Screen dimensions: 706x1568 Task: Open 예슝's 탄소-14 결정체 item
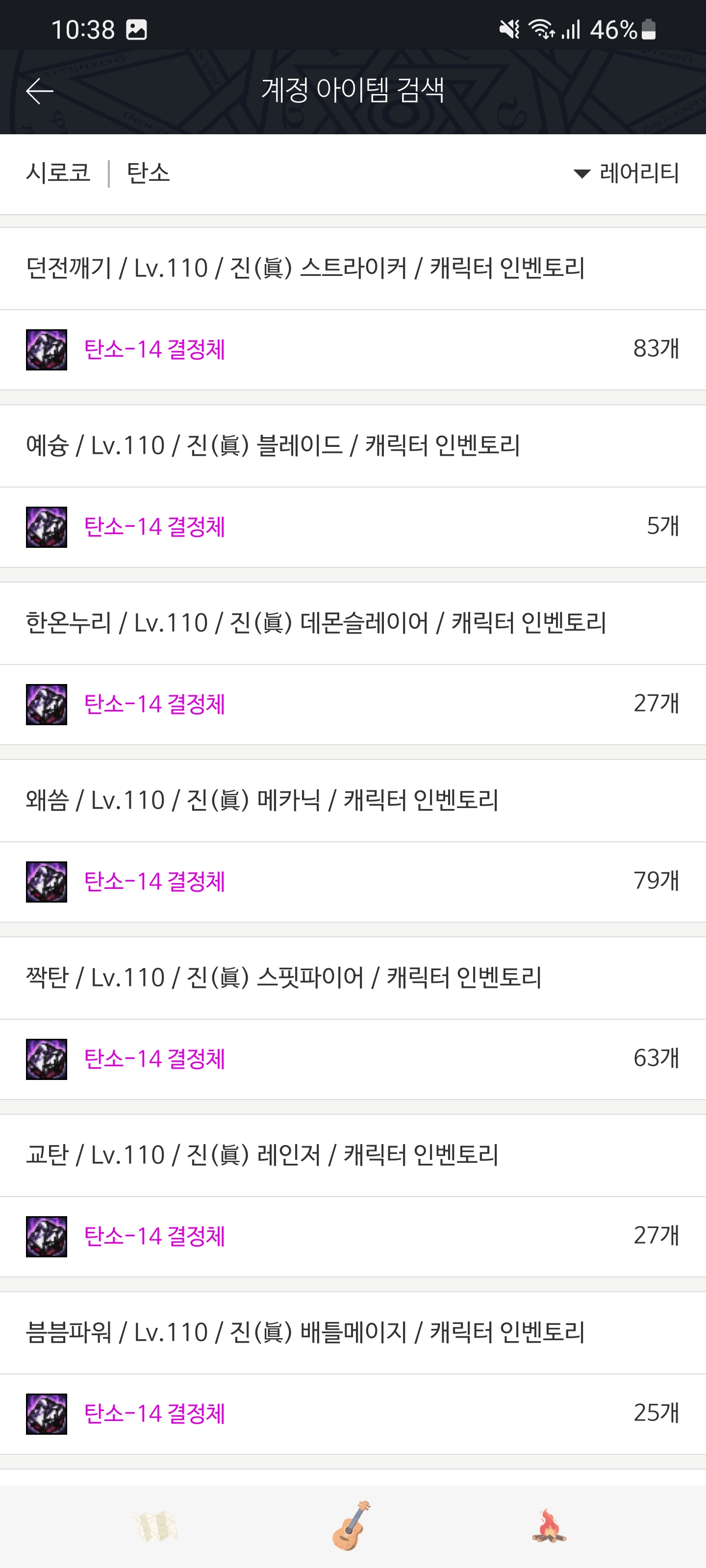pos(155,527)
